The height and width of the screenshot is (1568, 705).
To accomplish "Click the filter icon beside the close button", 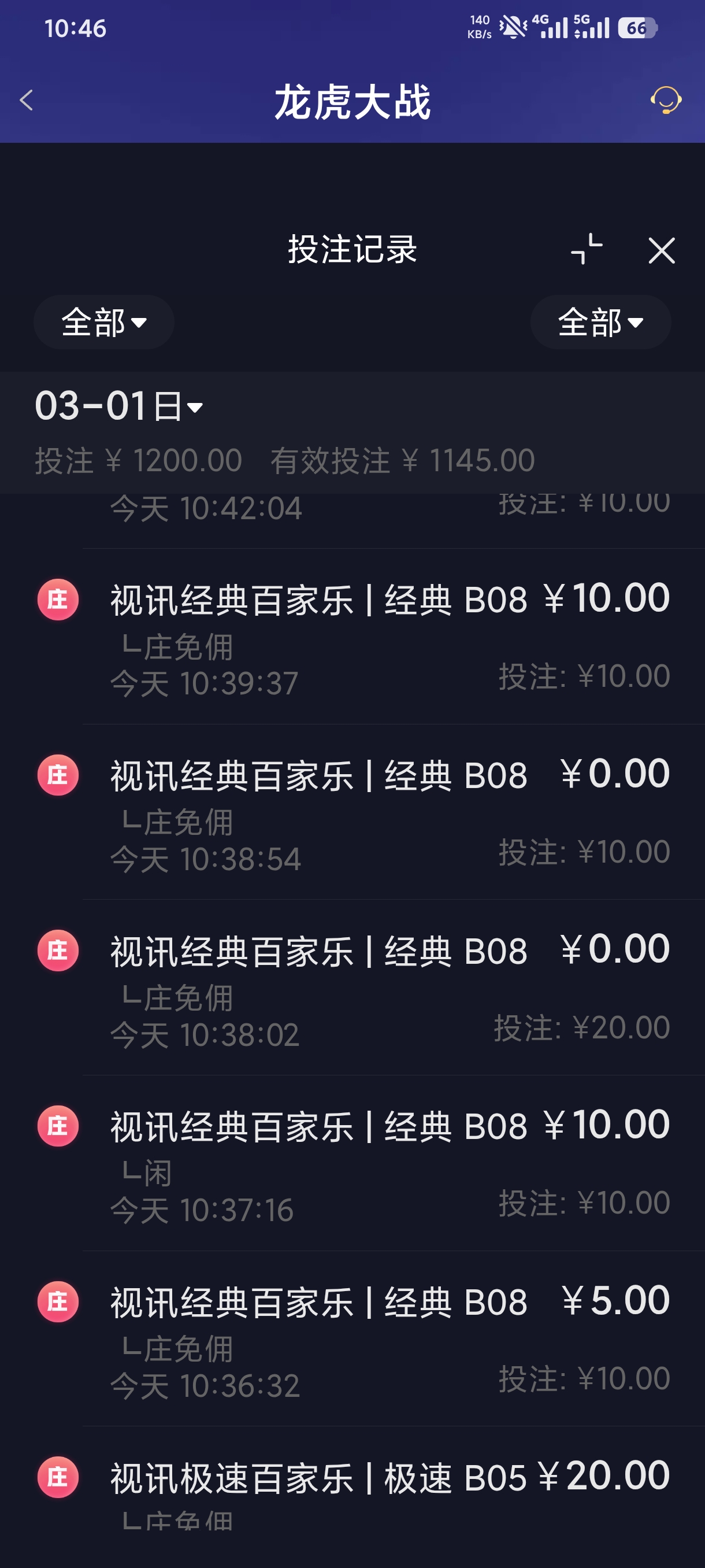I will click(x=586, y=249).
